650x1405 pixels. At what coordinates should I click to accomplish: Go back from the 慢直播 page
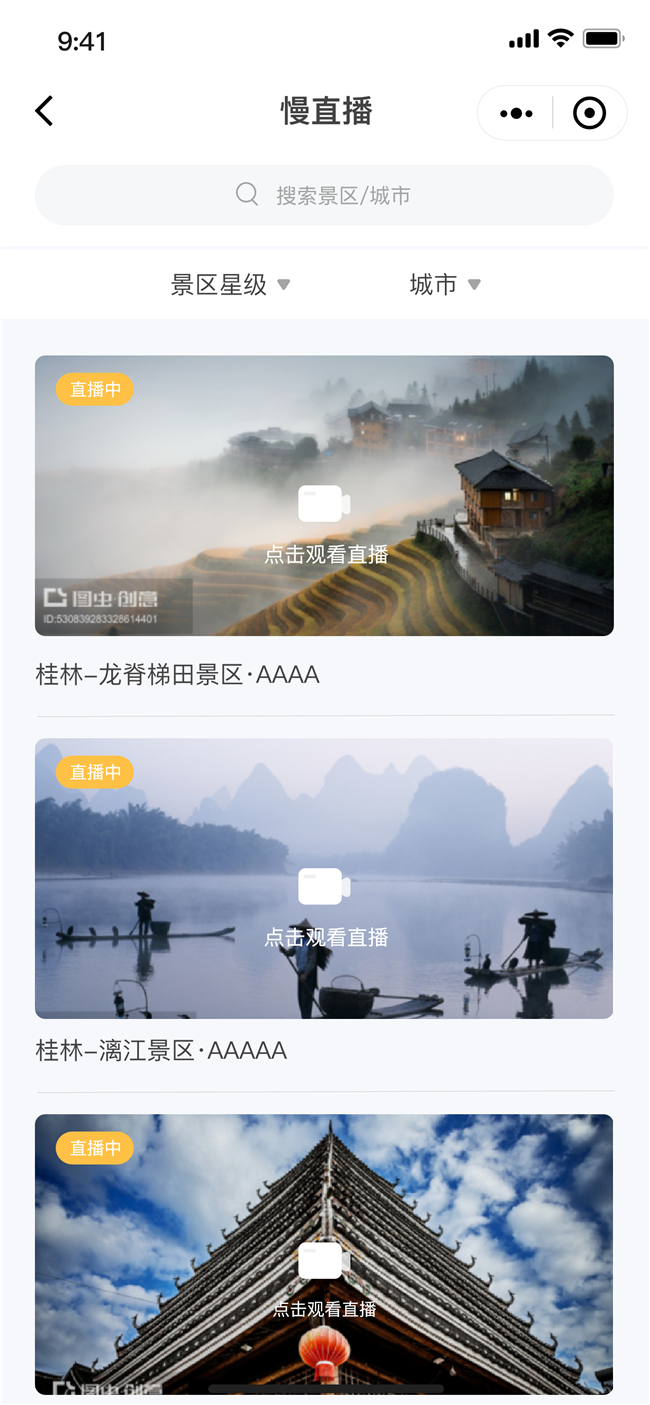[x=44, y=111]
